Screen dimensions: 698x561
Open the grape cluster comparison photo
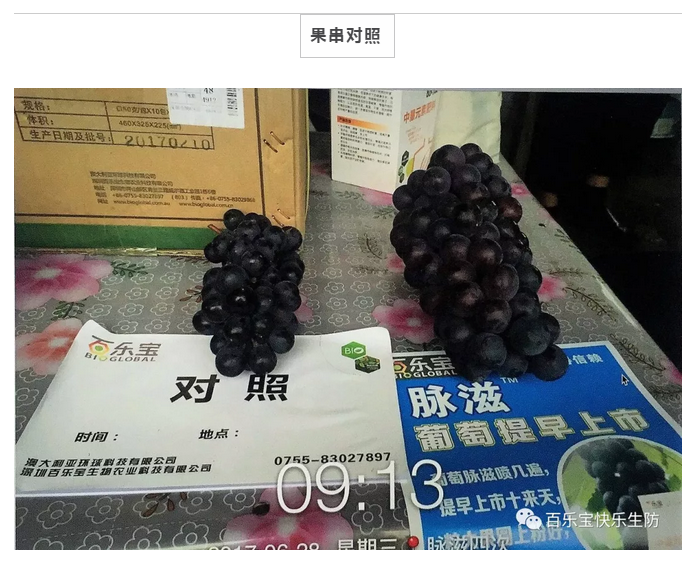pyautogui.click(x=347, y=318)
